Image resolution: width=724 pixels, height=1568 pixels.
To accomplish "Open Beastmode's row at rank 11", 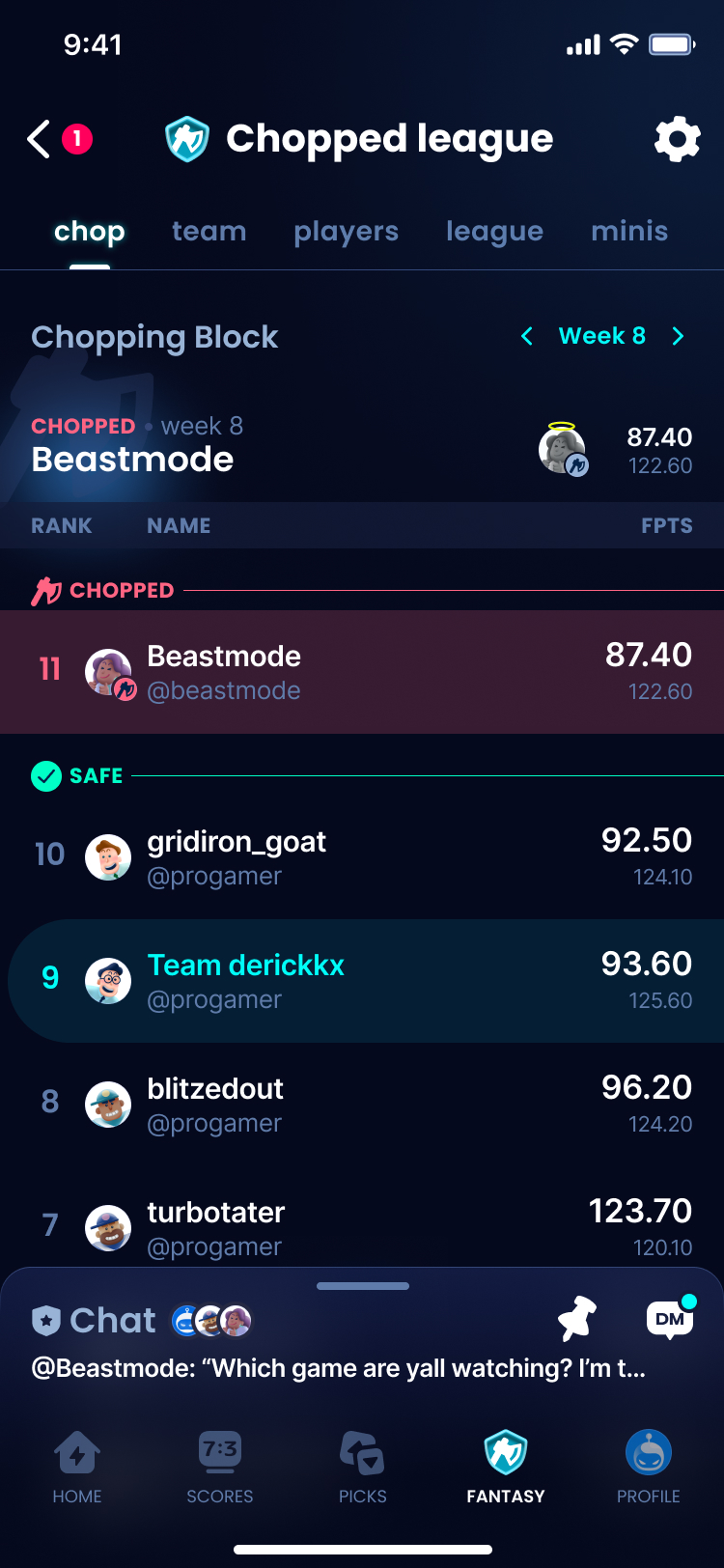I will (x=362, y=672).
